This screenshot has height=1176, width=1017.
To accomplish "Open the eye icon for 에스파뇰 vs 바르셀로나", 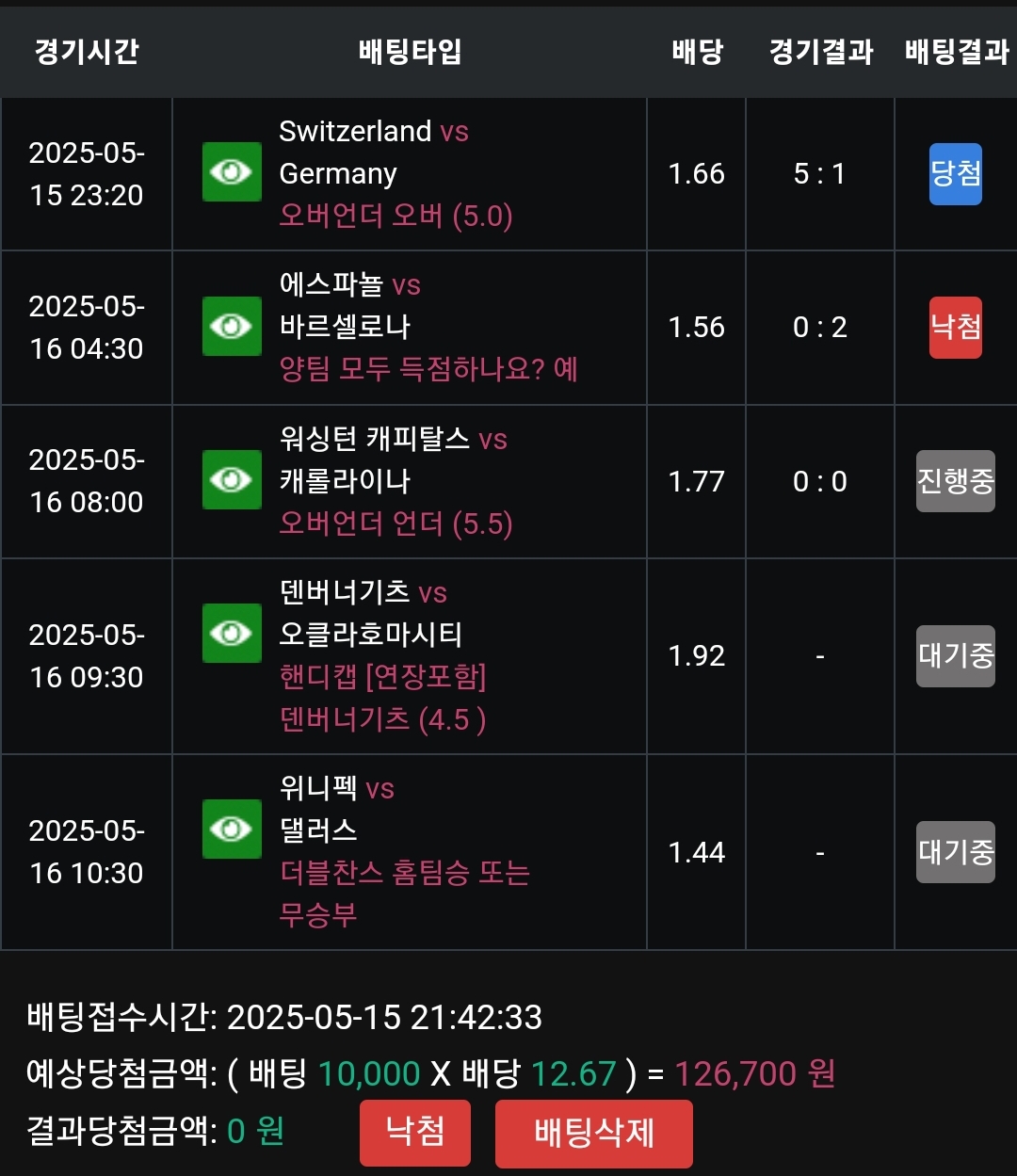I will (x=232, y=326).
